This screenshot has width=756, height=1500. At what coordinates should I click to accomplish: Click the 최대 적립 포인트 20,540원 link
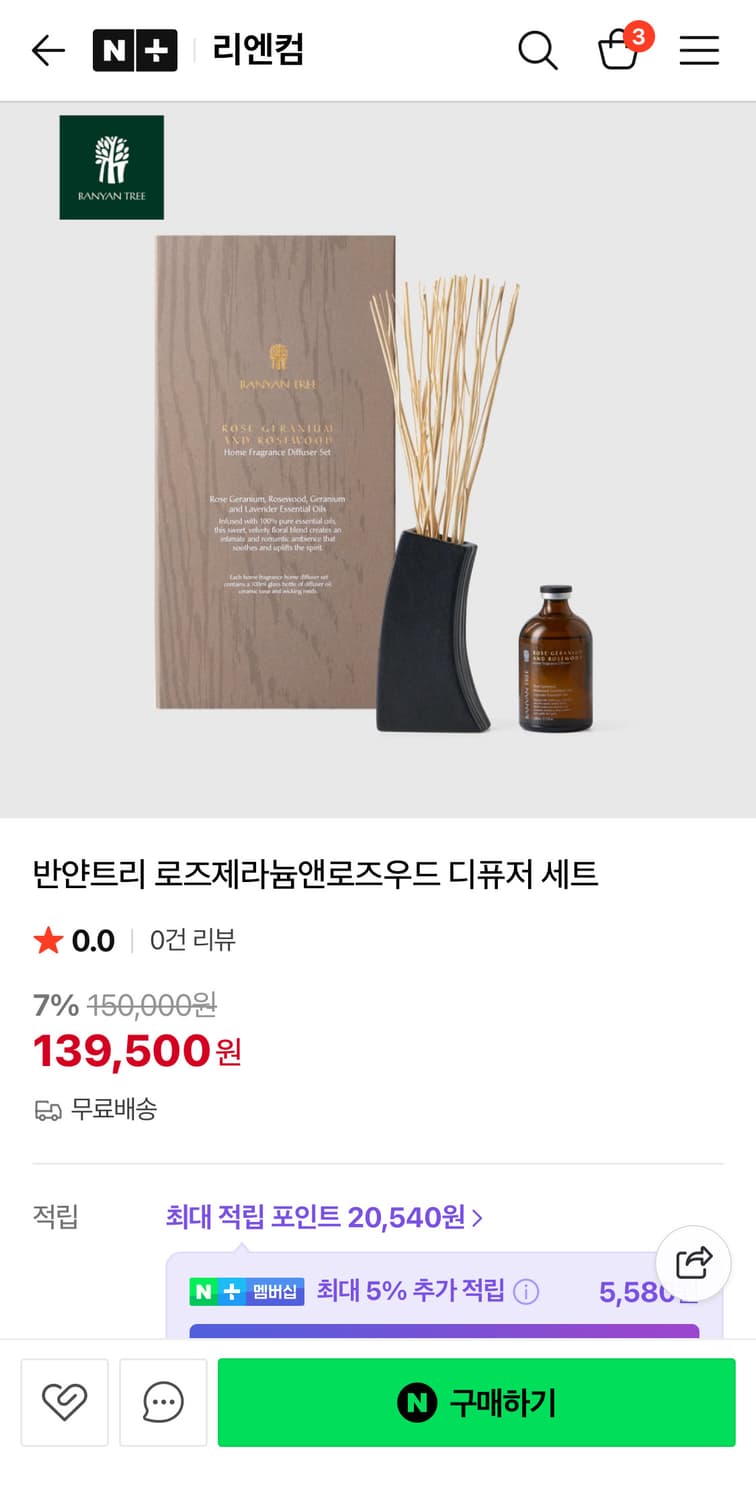[x=318, y=1216]
